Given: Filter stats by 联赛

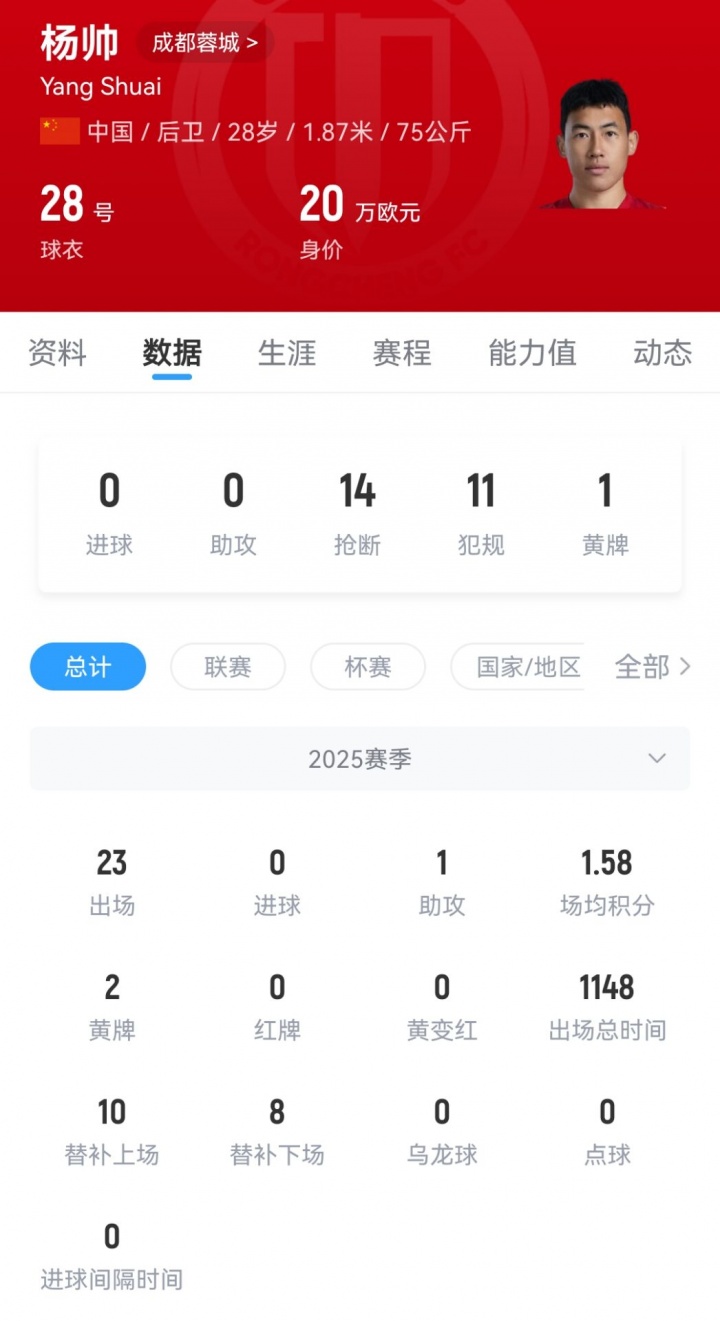Looking at the screenshot, I should point(228,667).
